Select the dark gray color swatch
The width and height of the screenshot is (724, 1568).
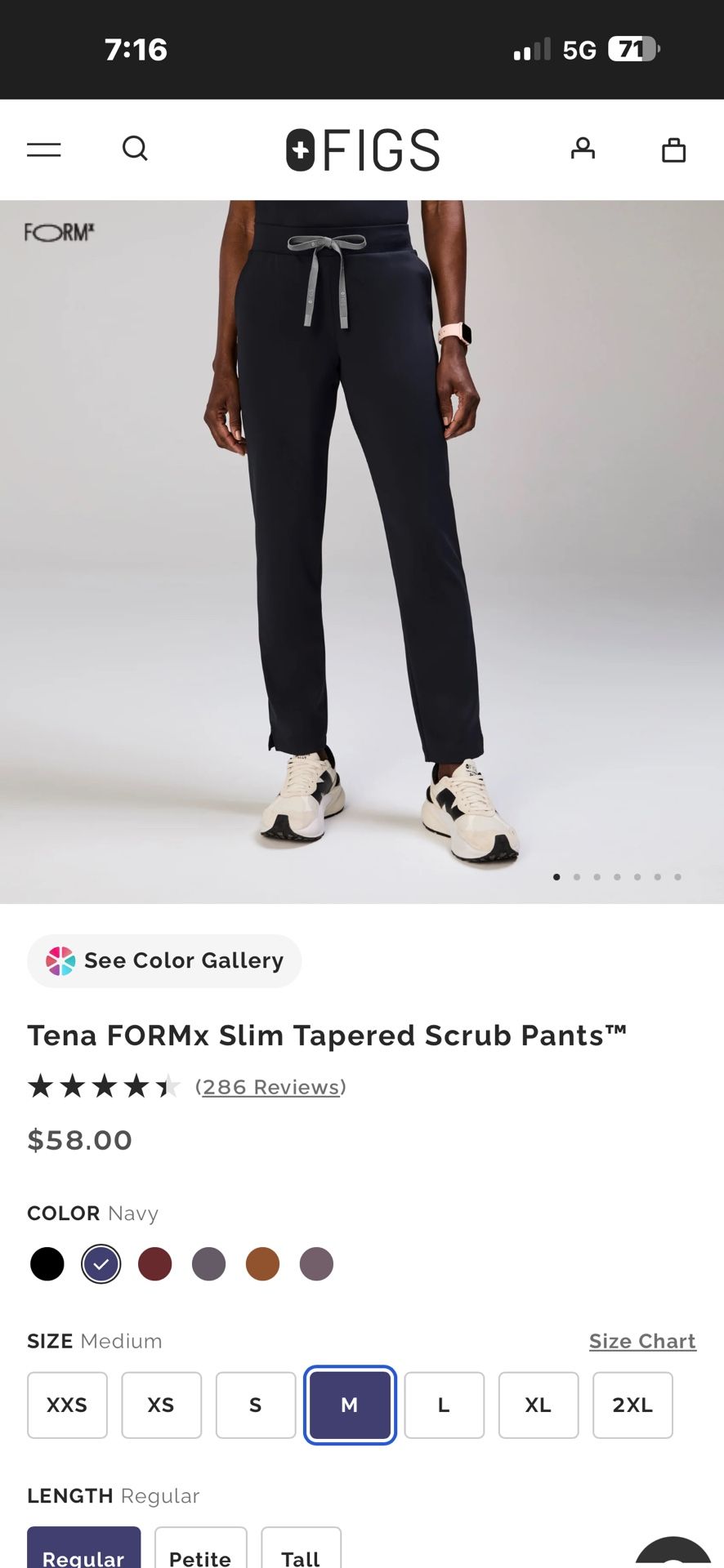(209, 1264)
